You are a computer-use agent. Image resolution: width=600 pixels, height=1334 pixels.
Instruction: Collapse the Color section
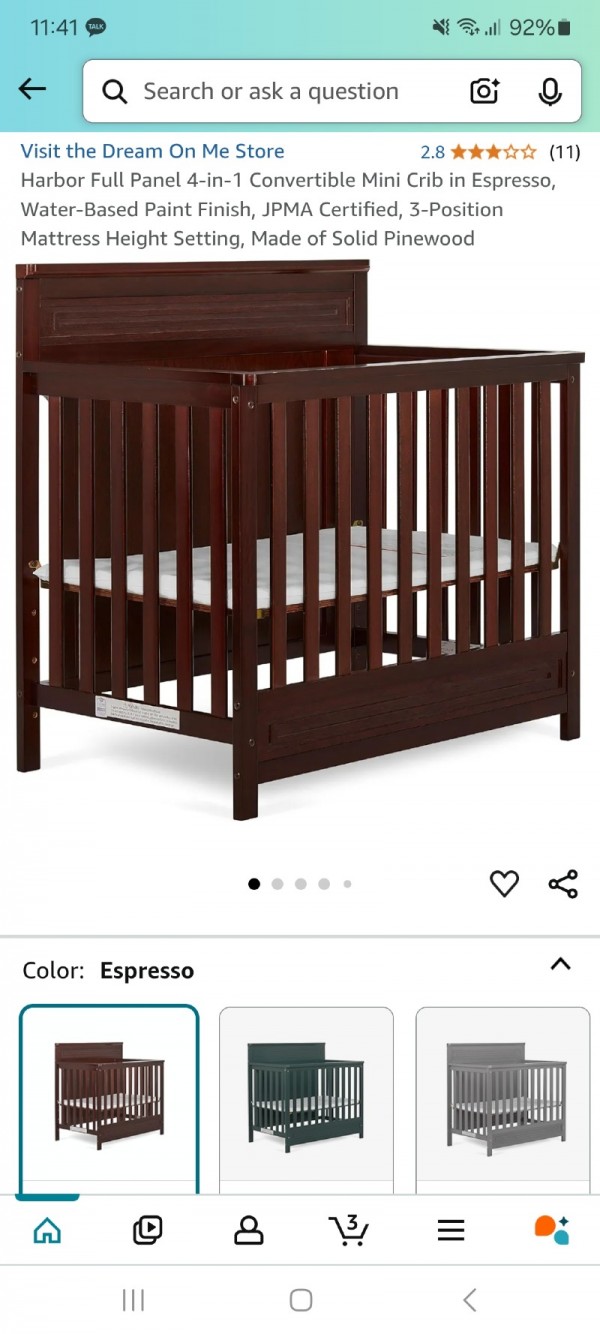[x=561, y=965]
